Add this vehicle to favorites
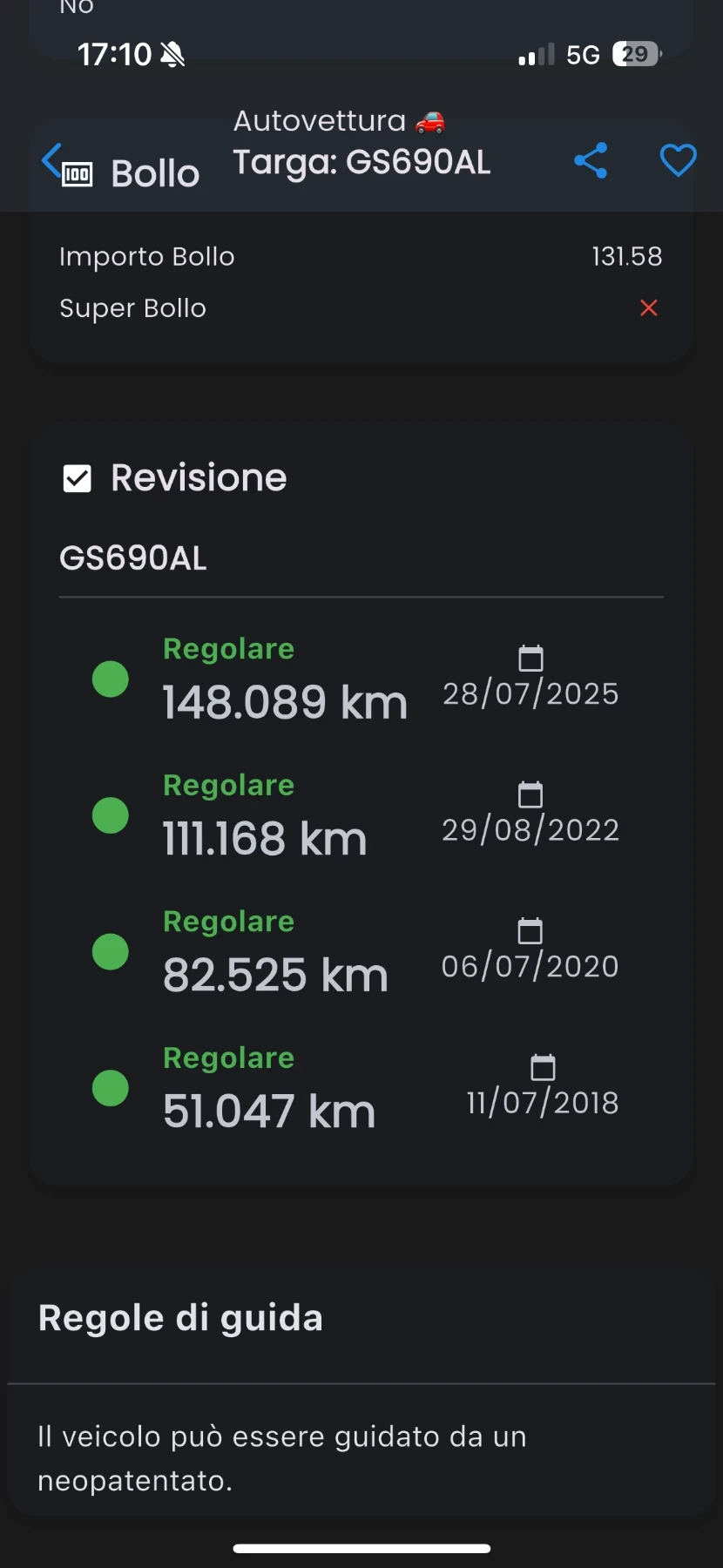 [x=678, y=161]
